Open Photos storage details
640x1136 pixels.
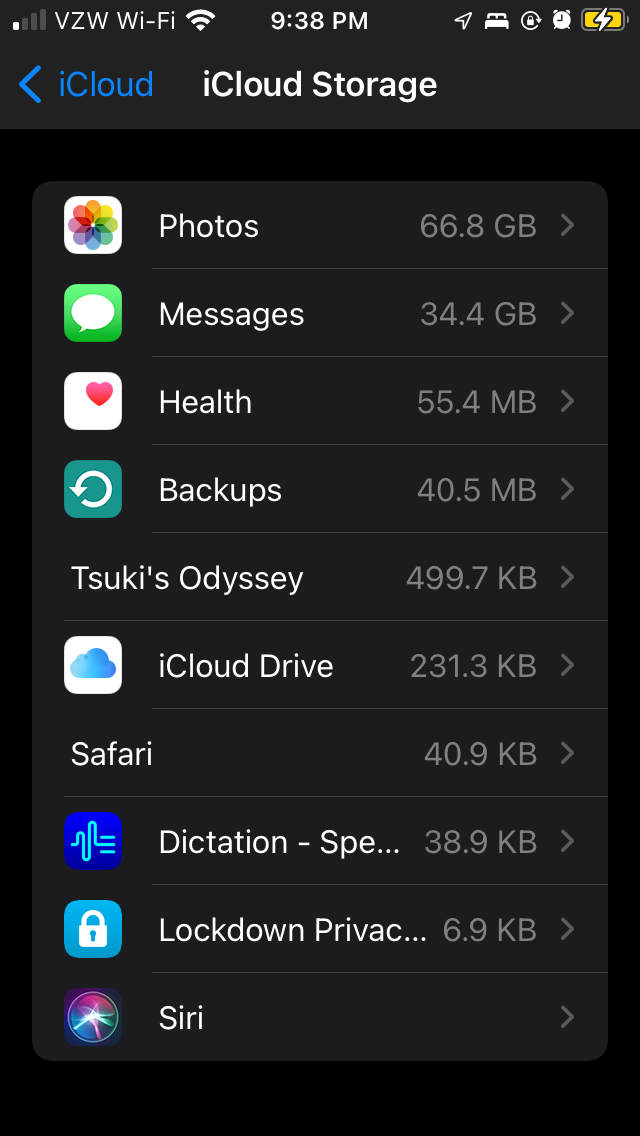[320, 226]
